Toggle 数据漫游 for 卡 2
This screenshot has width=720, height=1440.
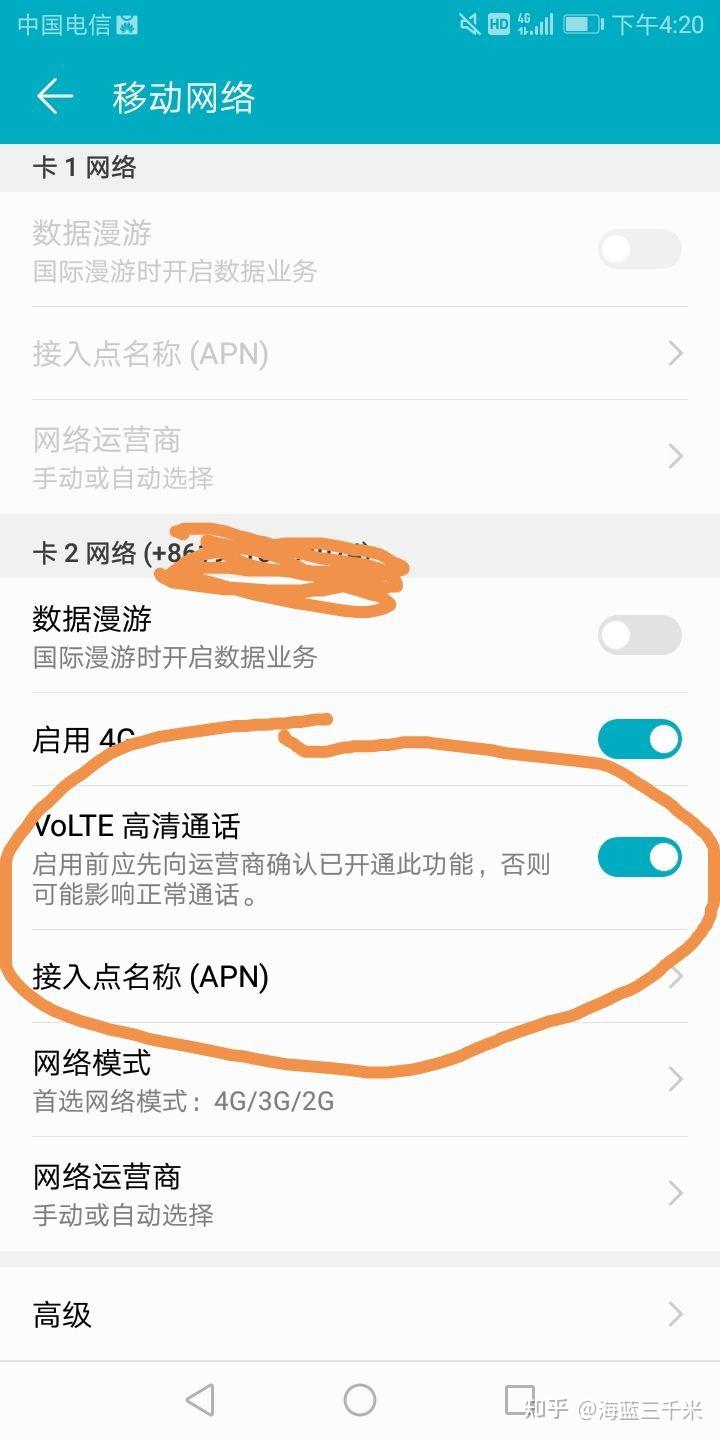pyautogui.click(x=638, y=634)
